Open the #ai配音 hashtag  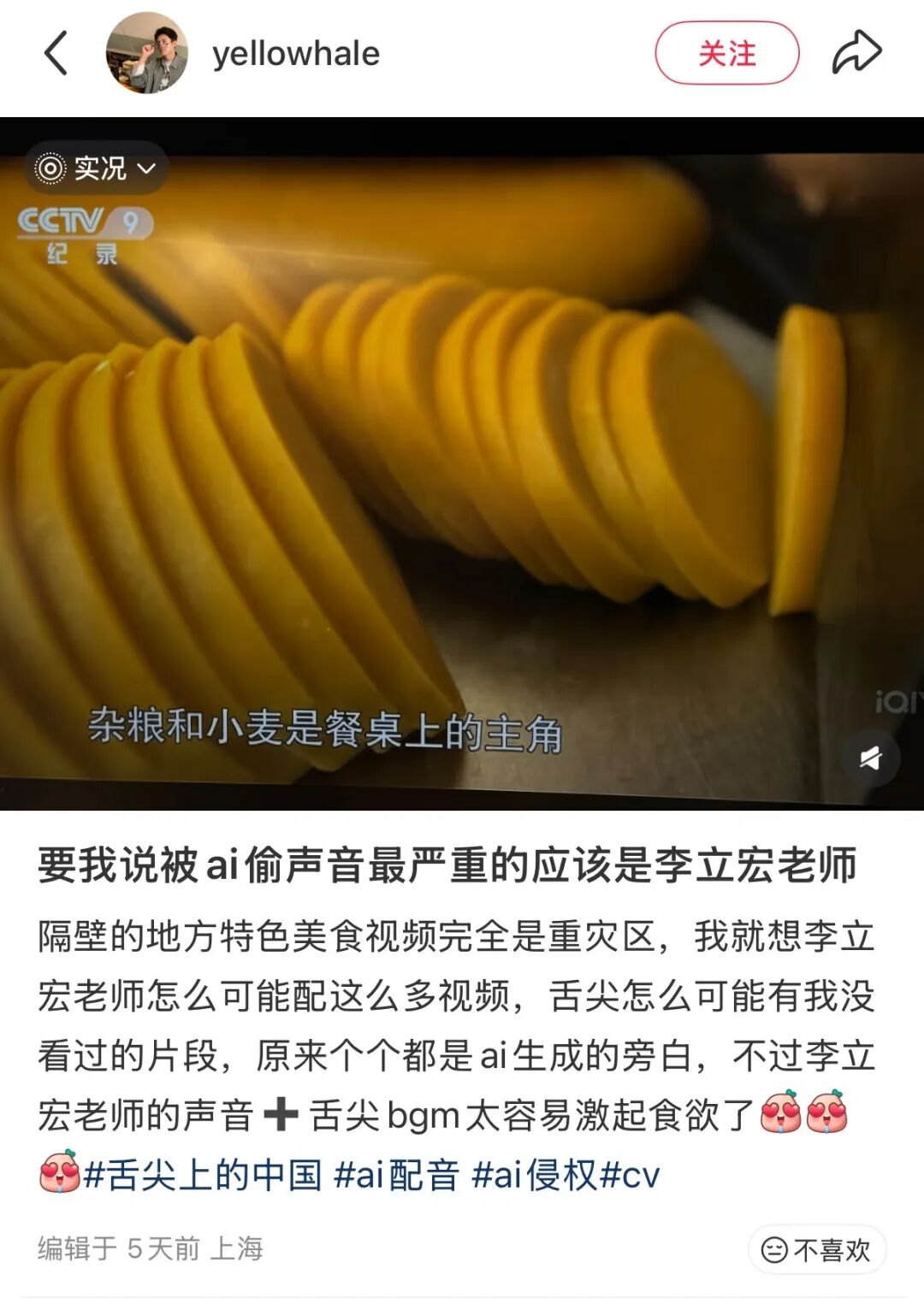(396, 1176)
